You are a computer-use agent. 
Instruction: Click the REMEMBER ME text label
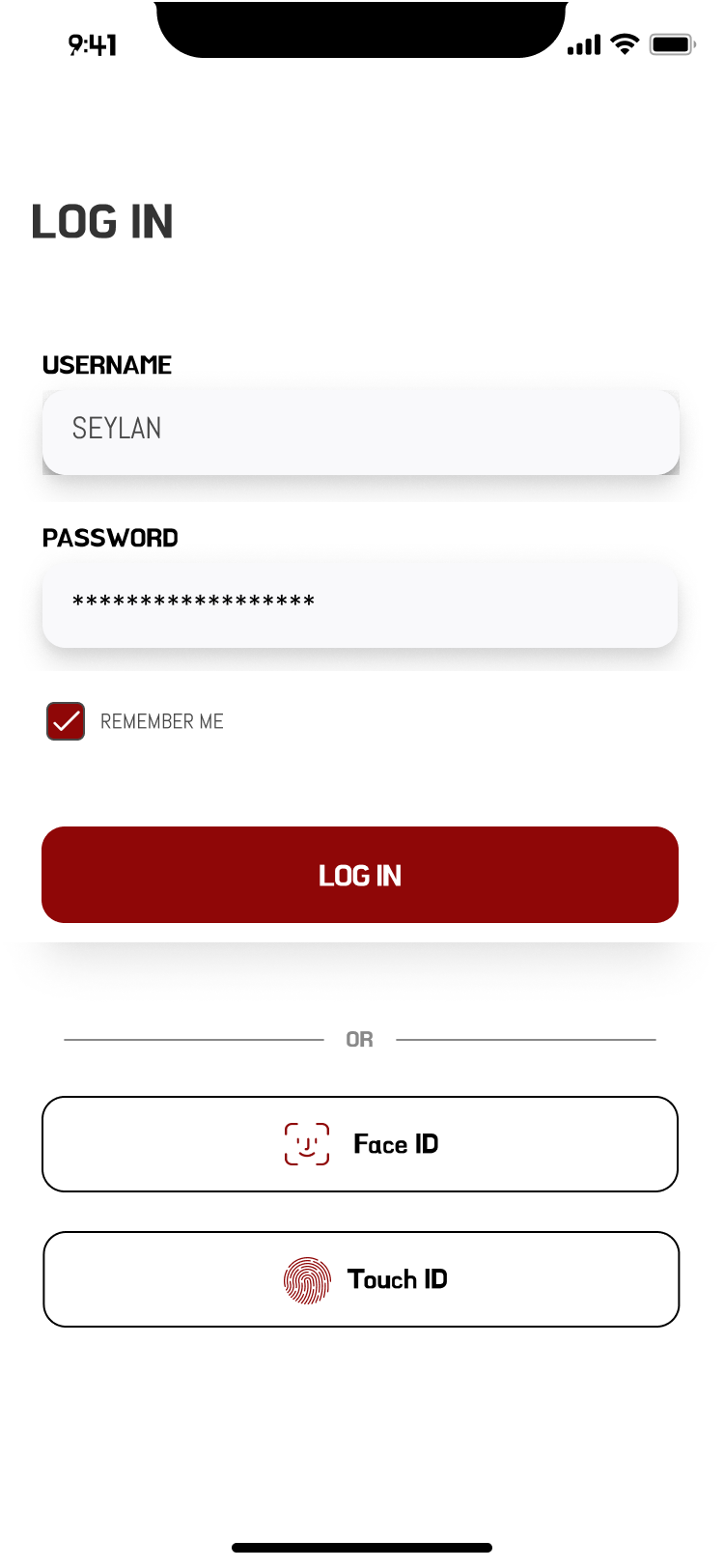coord(162,721)
